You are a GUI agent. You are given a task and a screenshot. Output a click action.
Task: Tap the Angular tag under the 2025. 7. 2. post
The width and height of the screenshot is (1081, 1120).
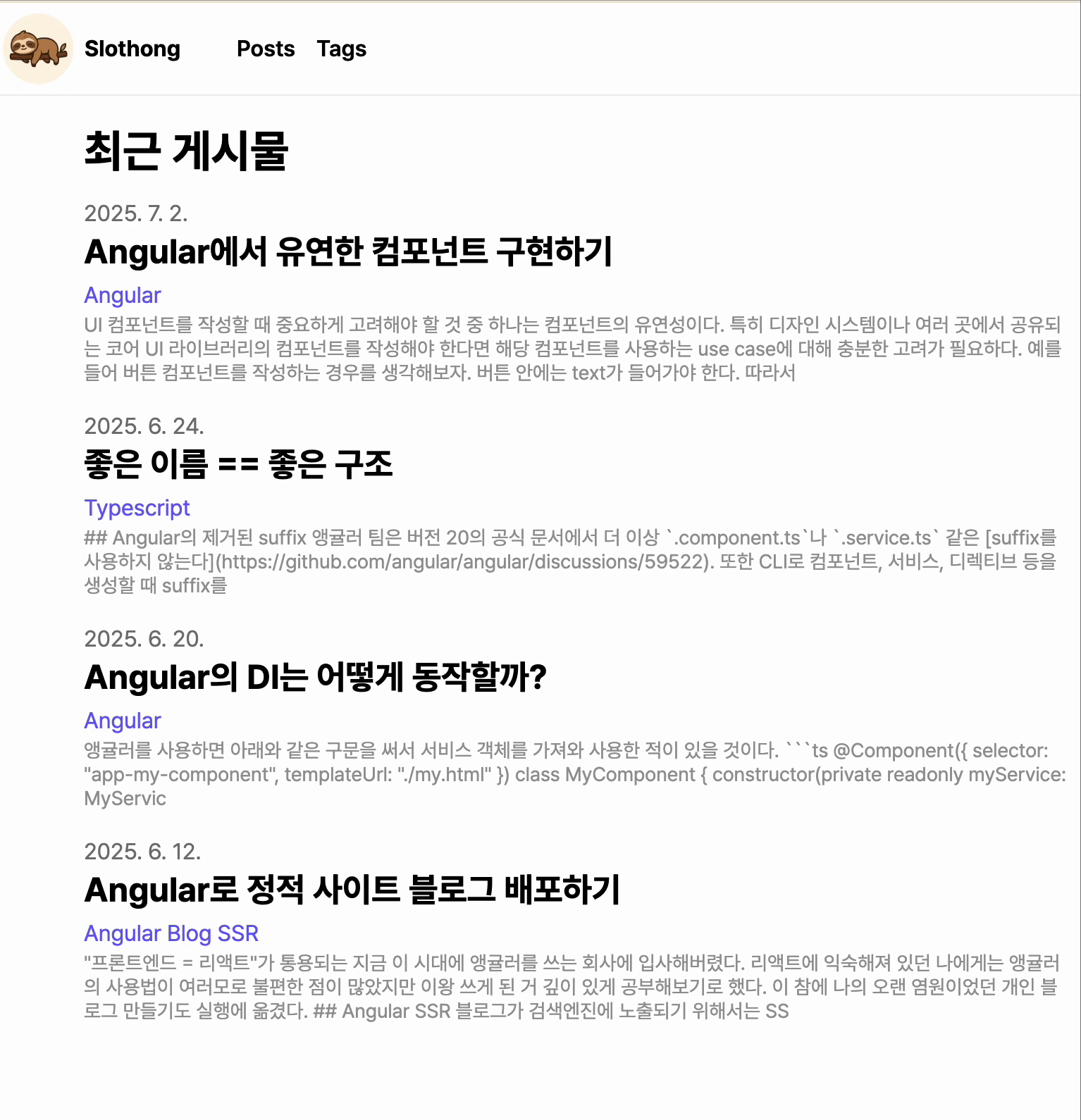(123, 295)
